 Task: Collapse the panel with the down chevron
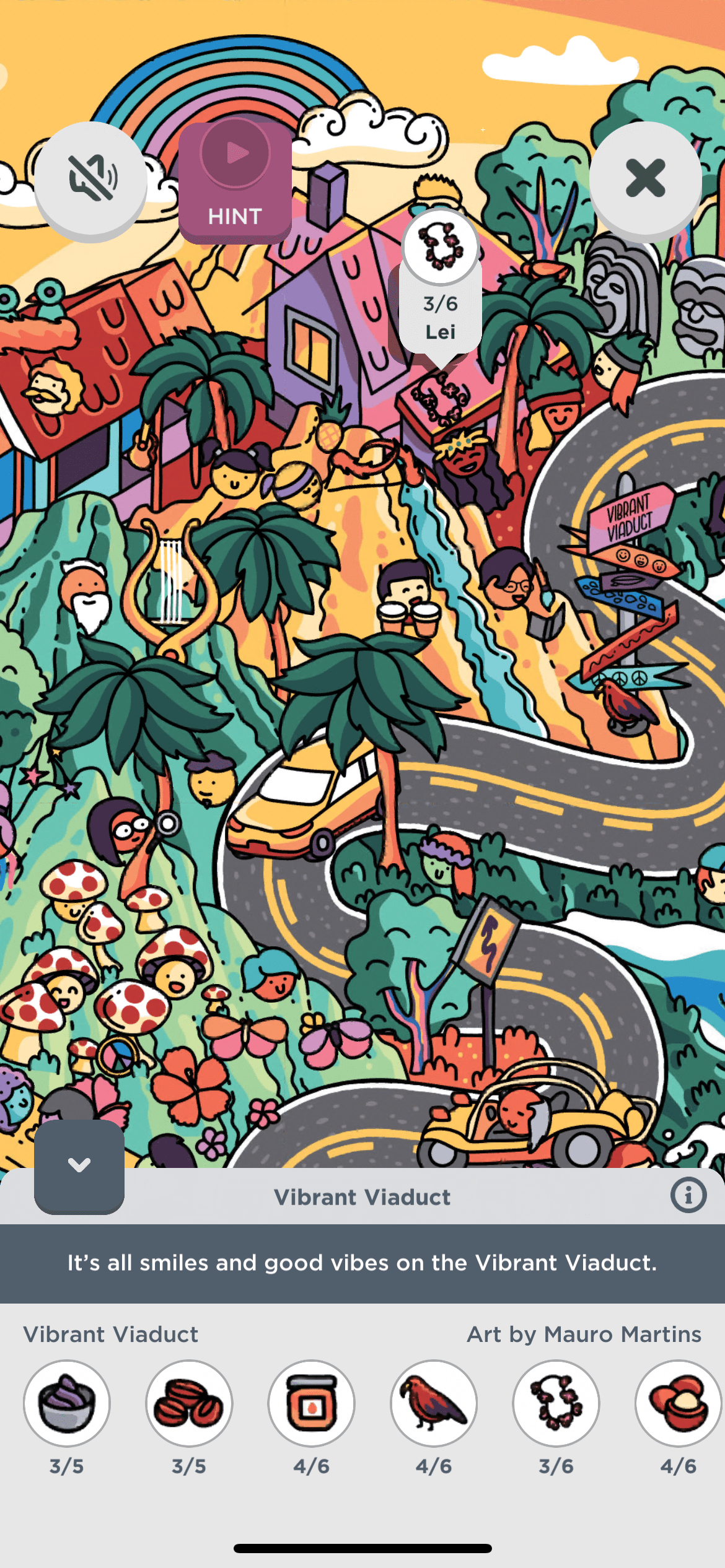pos(79,1166)
